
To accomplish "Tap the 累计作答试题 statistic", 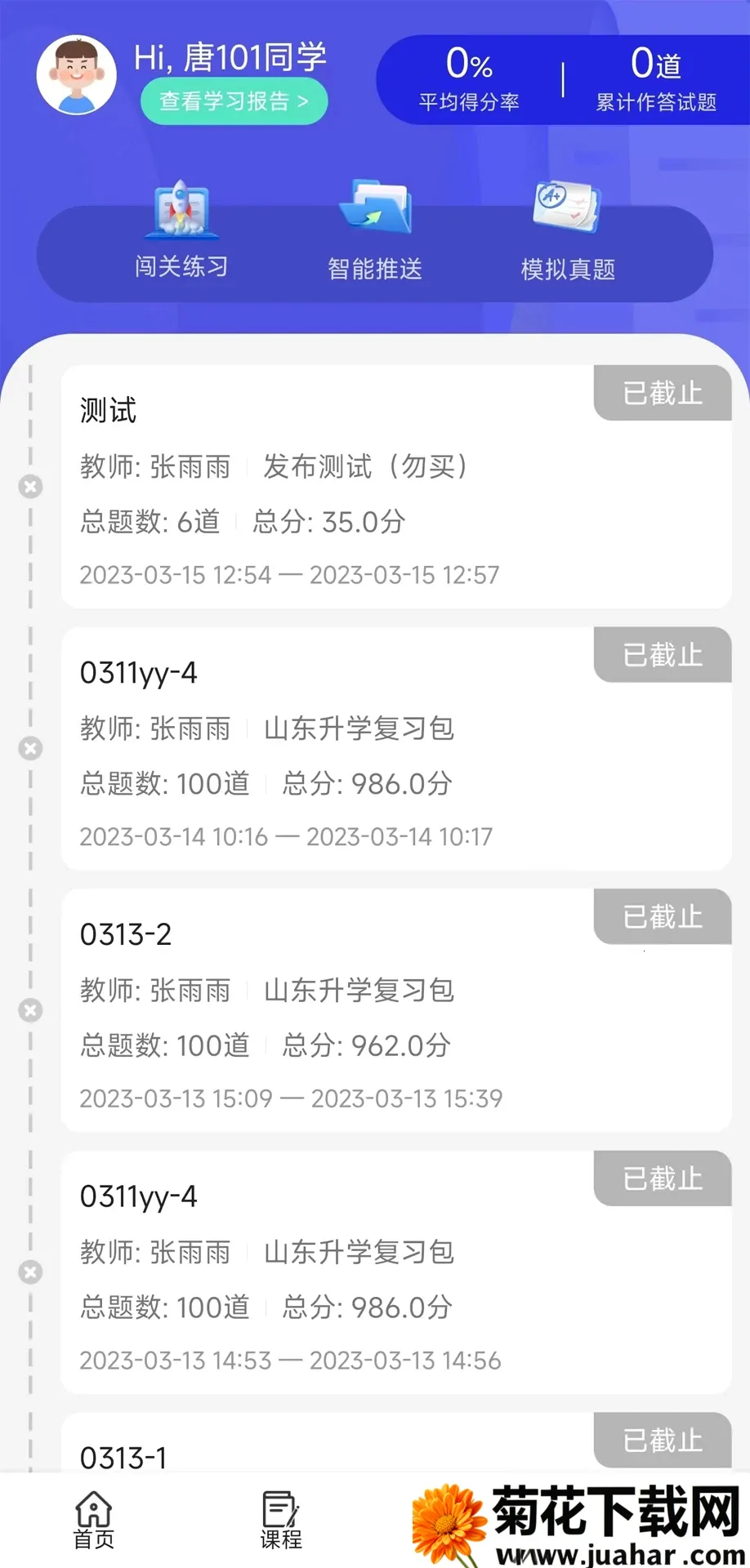I will point(656,78).
